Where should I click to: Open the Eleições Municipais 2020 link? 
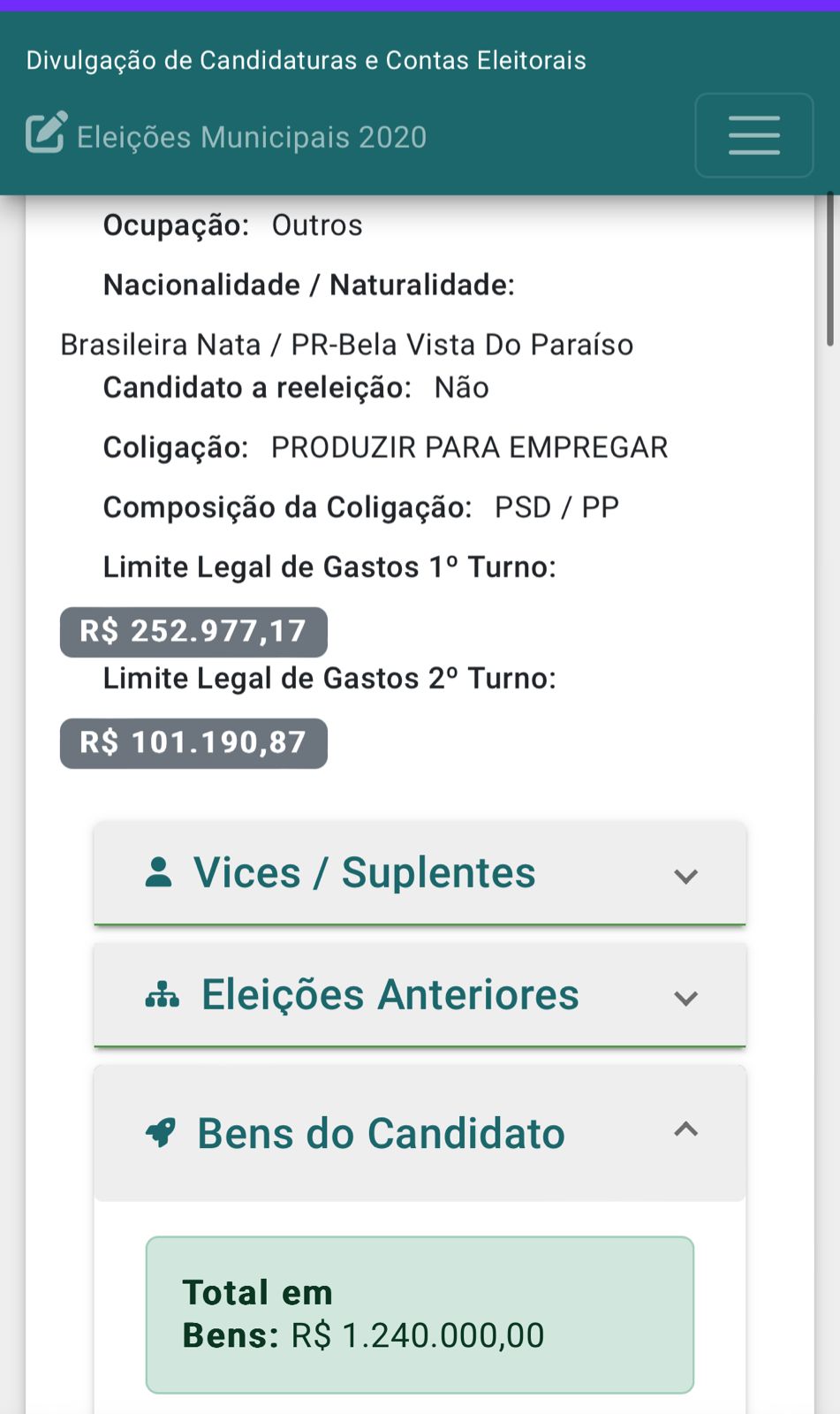pyautogui.click(x=226, y=135)
